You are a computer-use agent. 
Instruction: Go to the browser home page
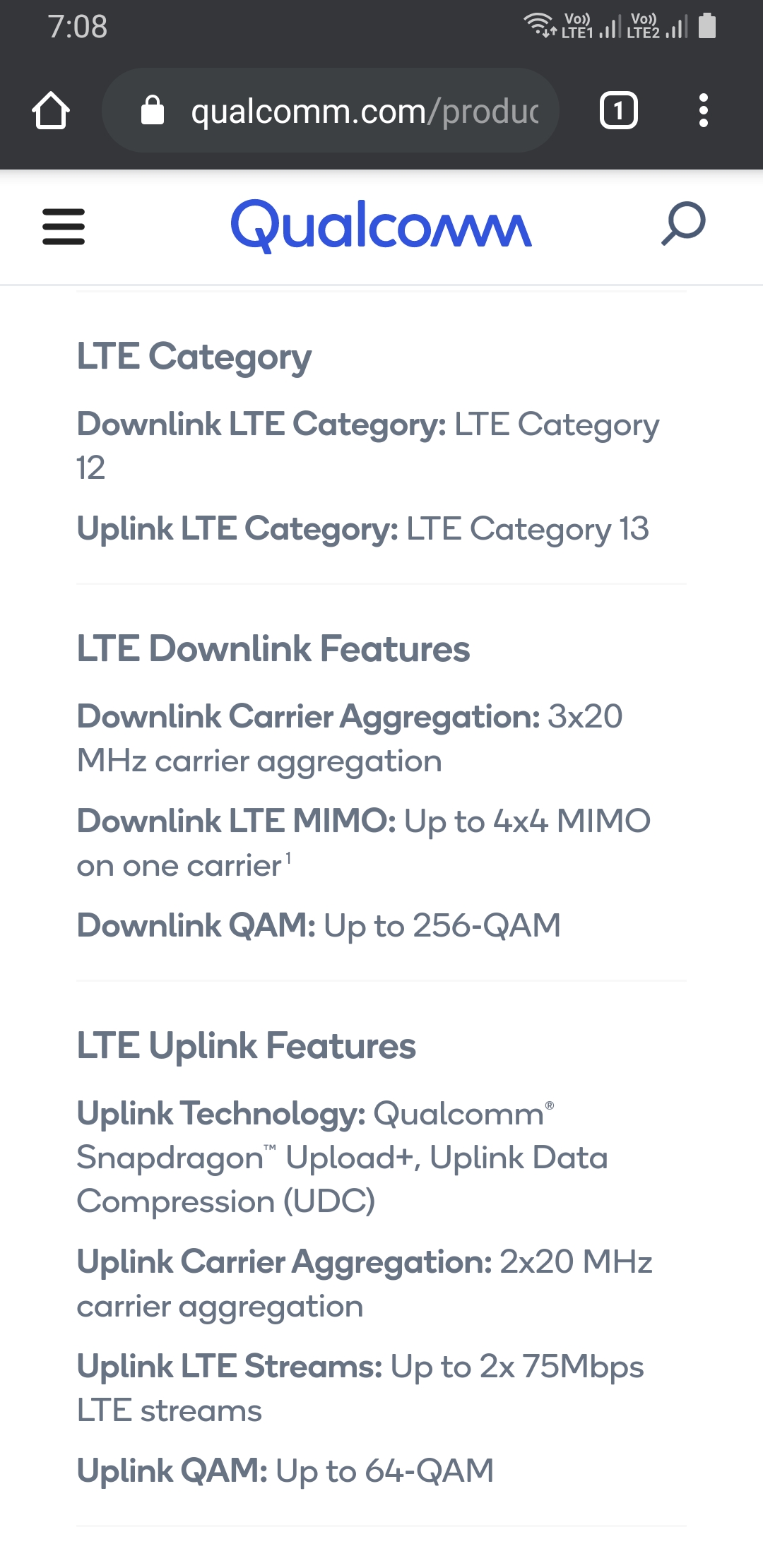(51, 111)
